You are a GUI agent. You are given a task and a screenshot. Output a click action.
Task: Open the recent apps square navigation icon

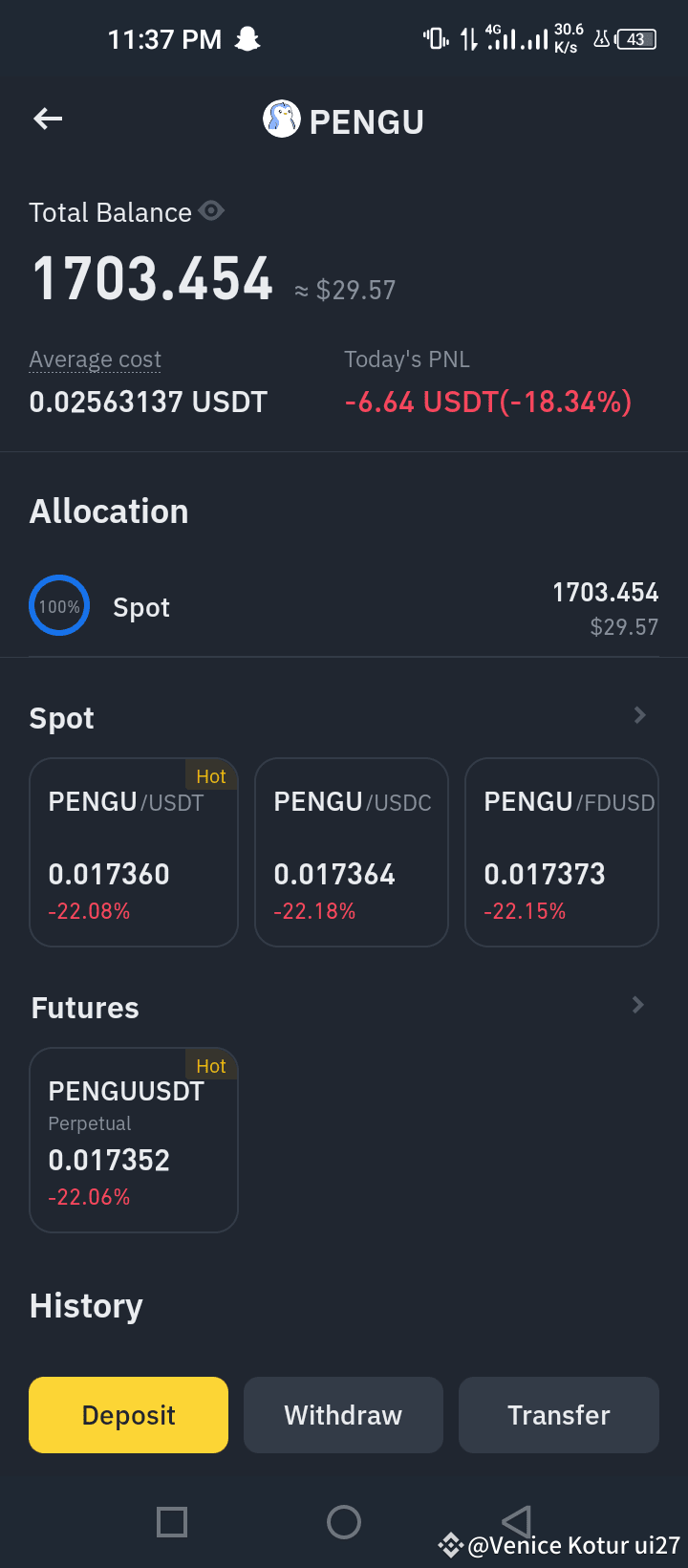pyautogui.click(x=171, y=1522)
